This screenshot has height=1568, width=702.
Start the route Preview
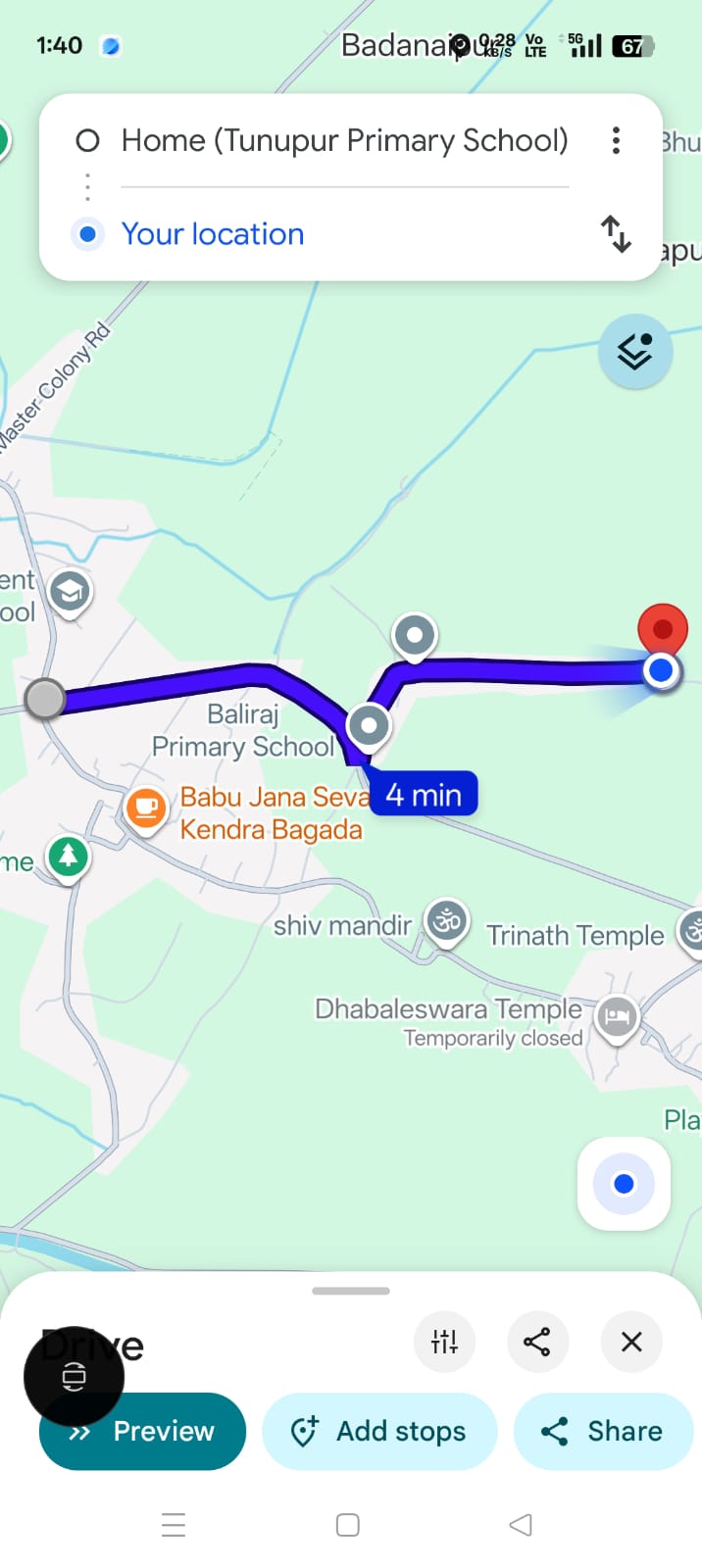pyautogui.click(x=142, y=1431)
